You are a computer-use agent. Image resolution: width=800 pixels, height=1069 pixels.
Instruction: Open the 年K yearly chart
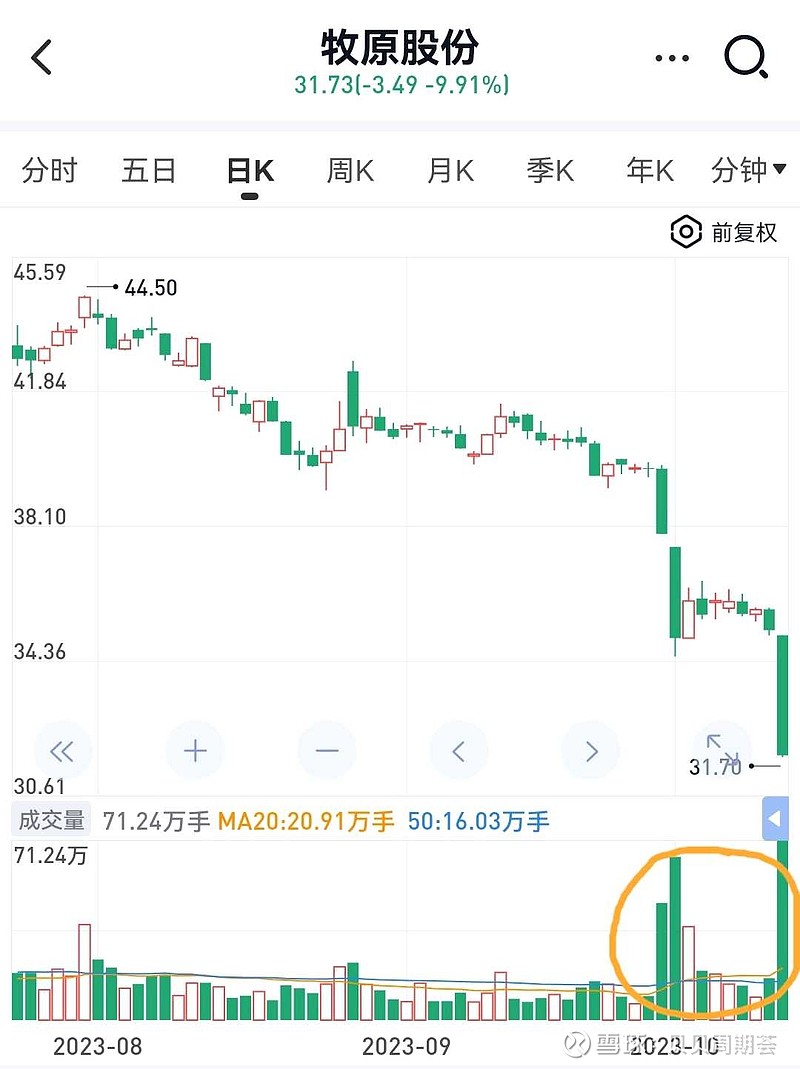(648, 170)
